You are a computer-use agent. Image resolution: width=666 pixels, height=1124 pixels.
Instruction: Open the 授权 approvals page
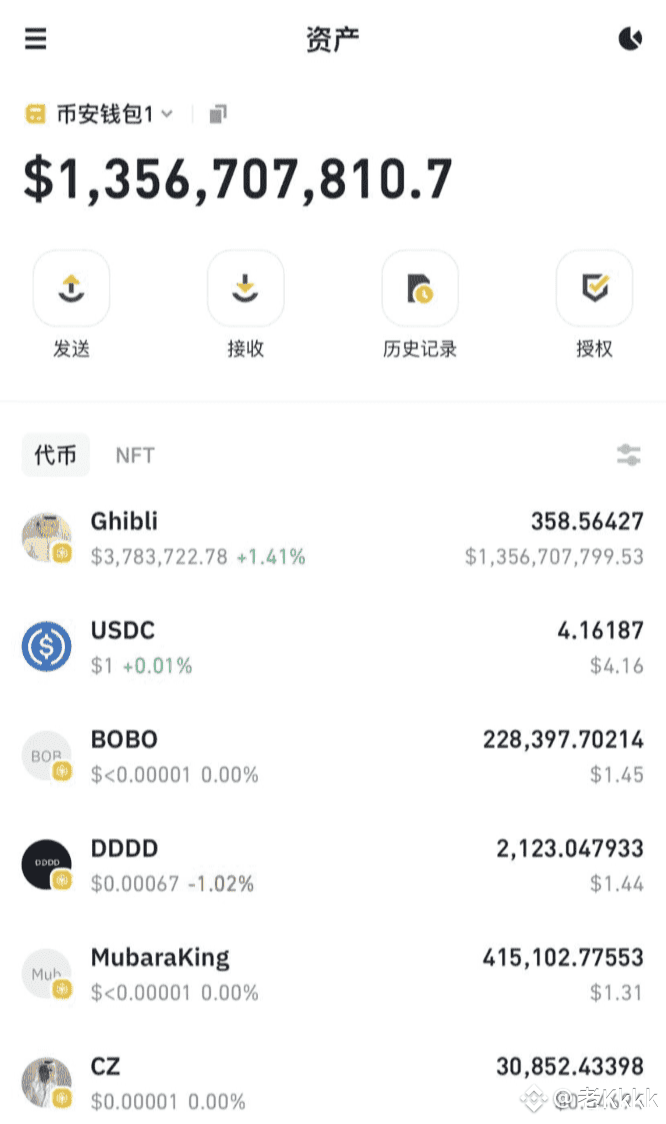click(x=594, y=290)
